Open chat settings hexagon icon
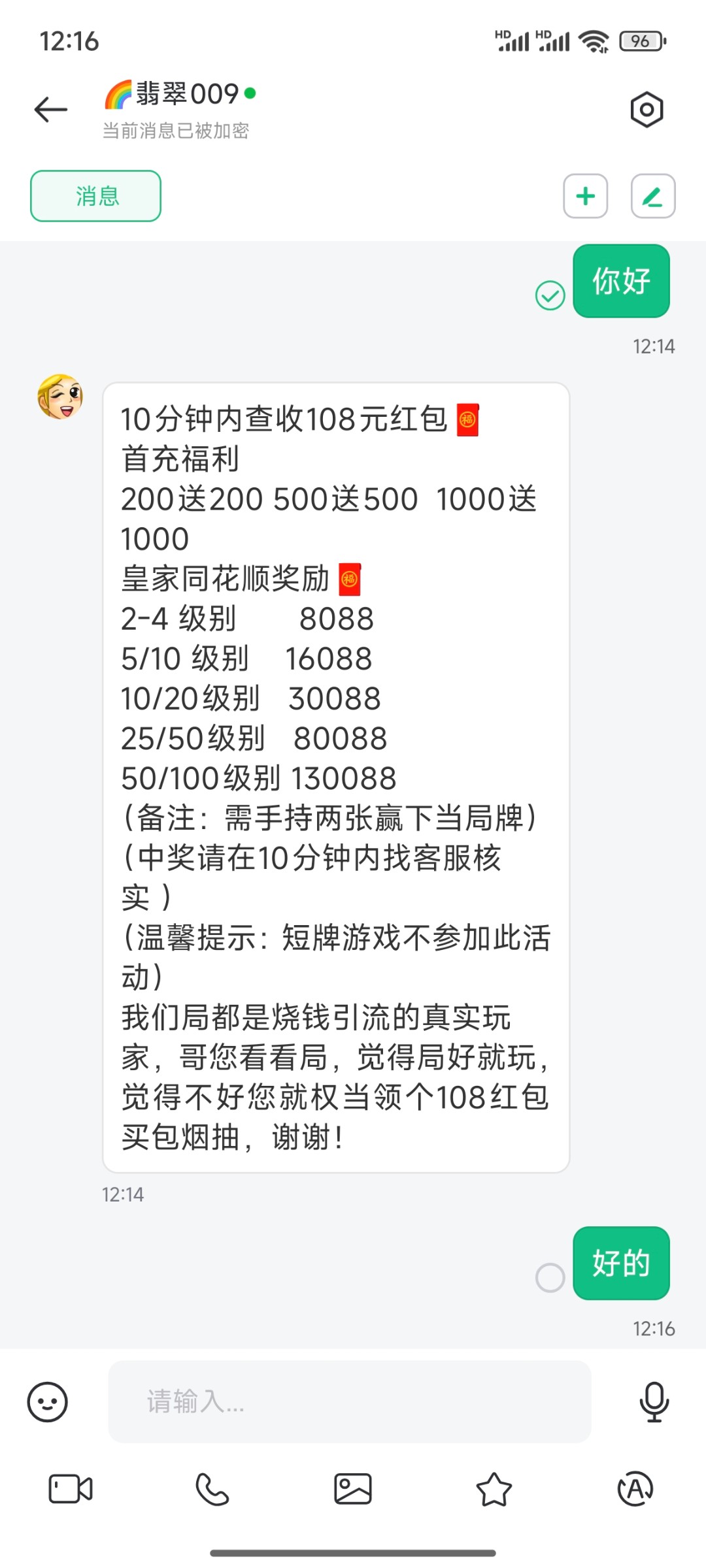 (647, 110)
